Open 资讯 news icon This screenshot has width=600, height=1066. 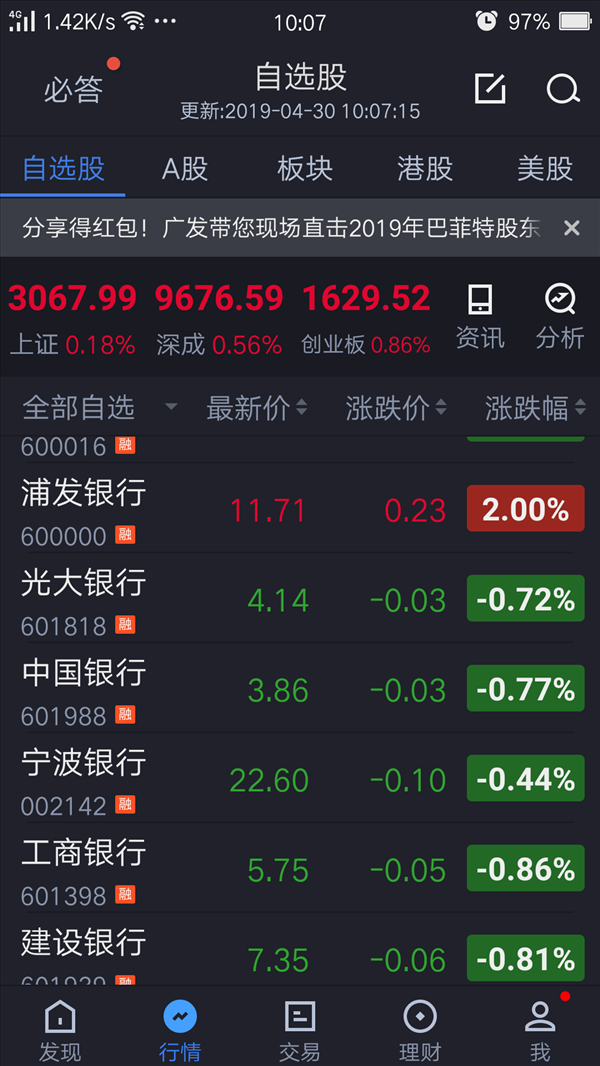click(480, 317)
